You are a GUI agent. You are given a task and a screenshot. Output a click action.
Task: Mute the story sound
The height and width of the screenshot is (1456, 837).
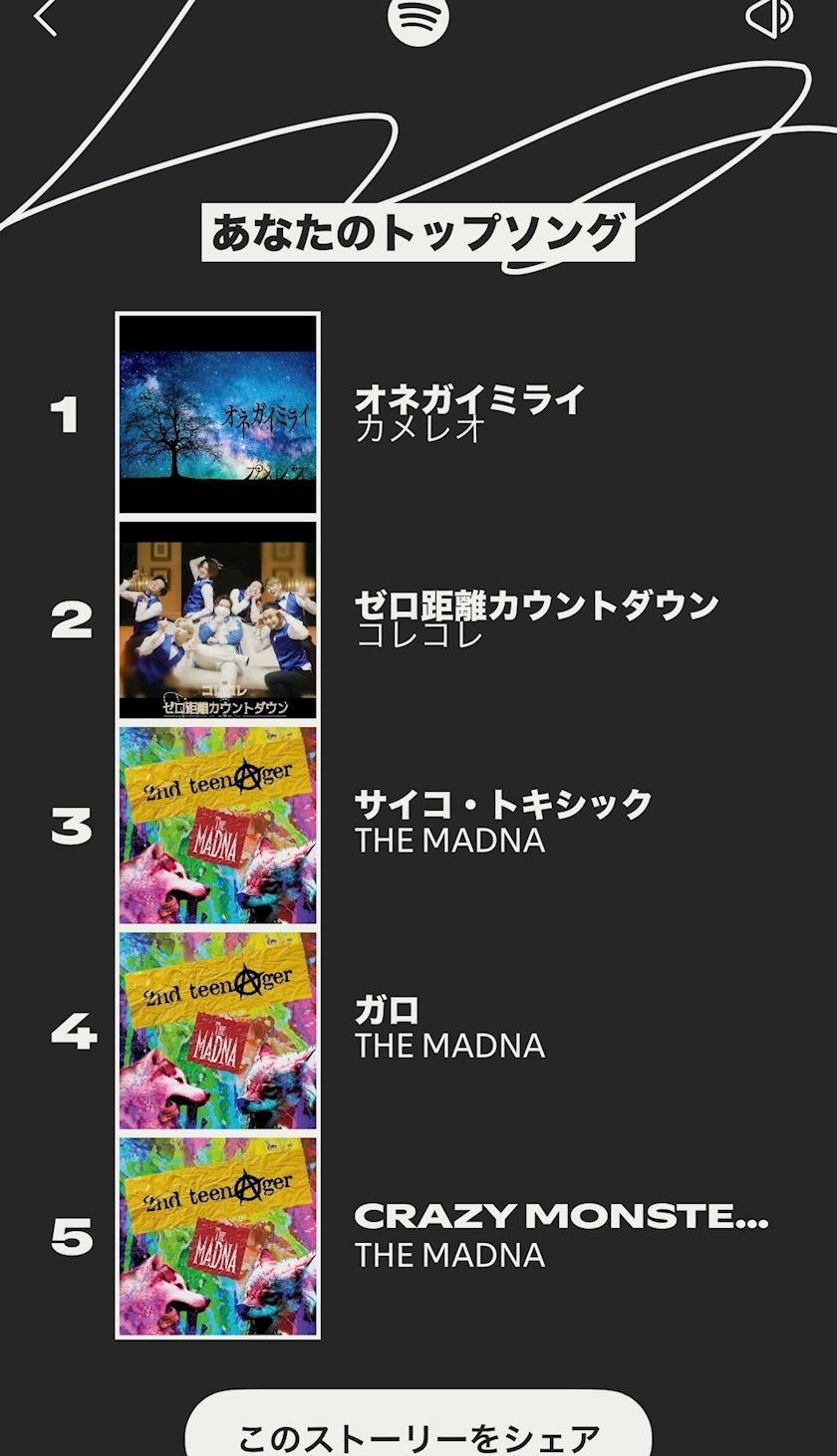pos(769,18)
